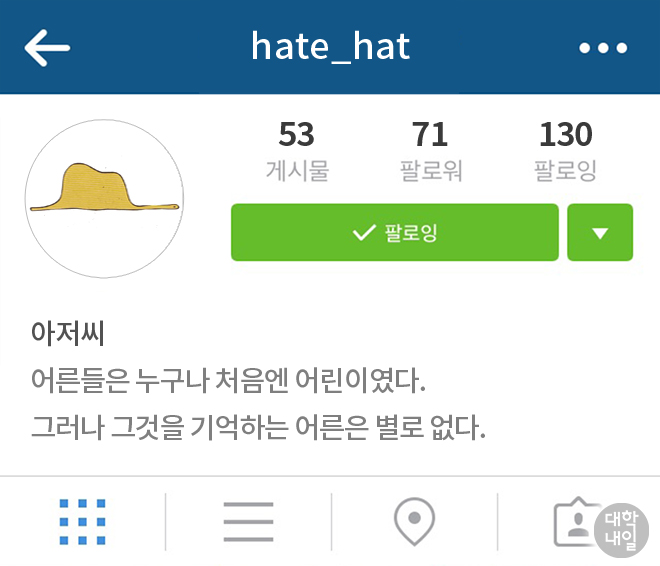Switch to the grid view tab
This screenshot has width=660, height=566.
point(82,521)
